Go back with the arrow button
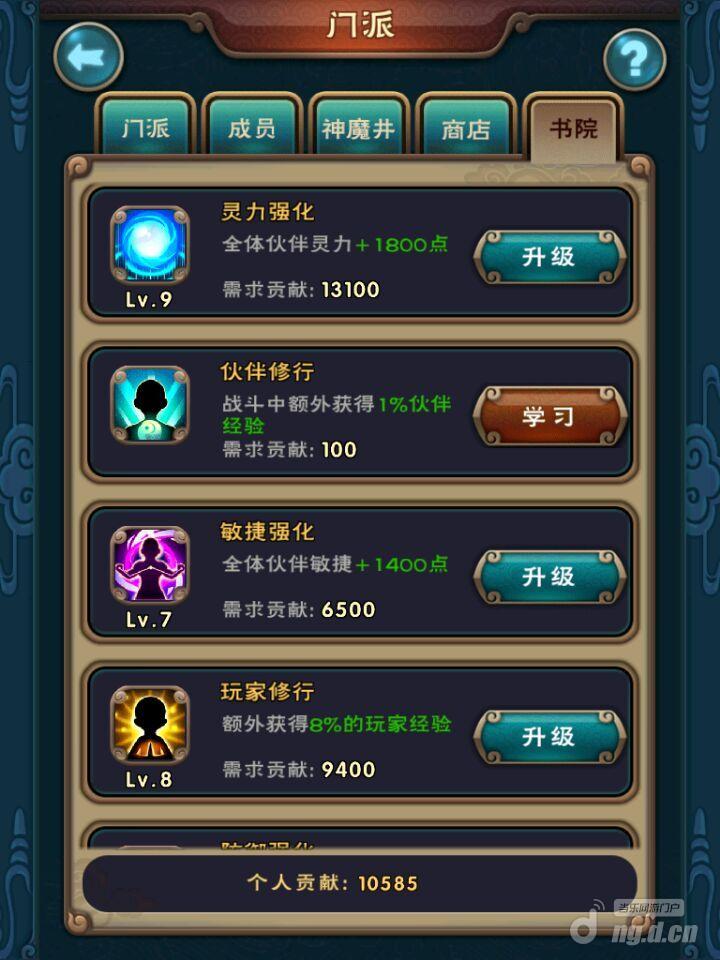 (88, 58)
